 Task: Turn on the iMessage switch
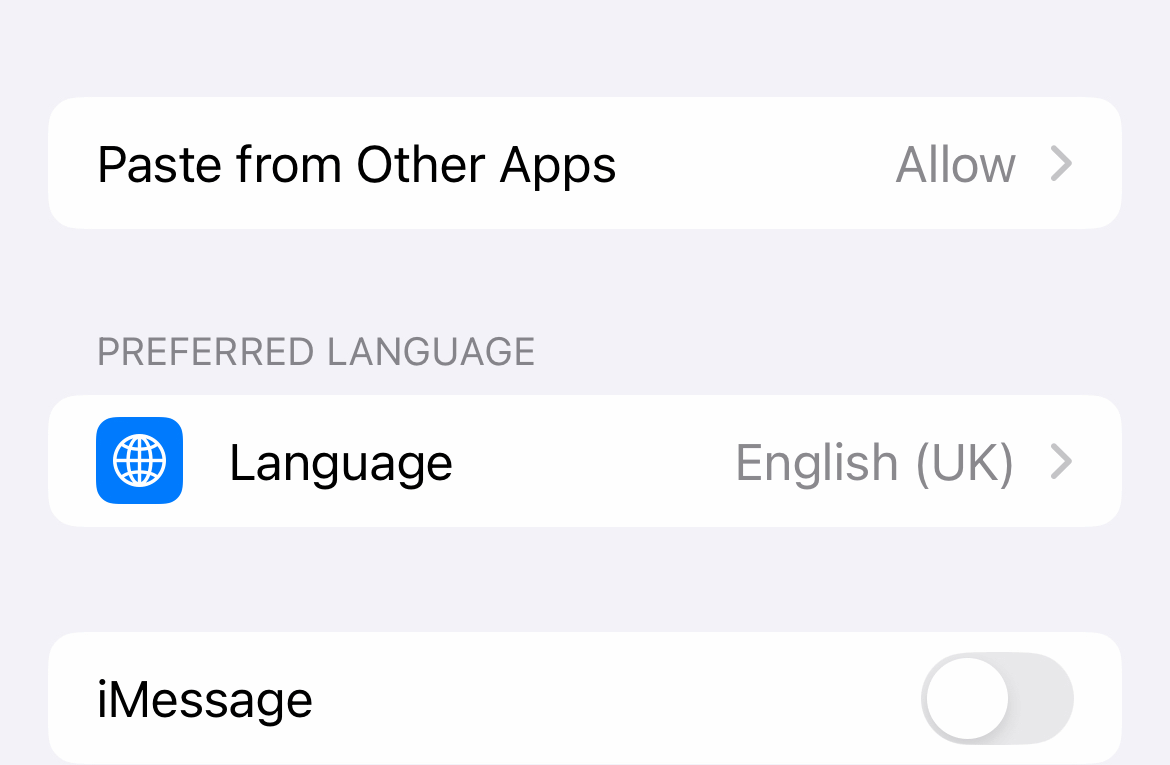(996, 699)
